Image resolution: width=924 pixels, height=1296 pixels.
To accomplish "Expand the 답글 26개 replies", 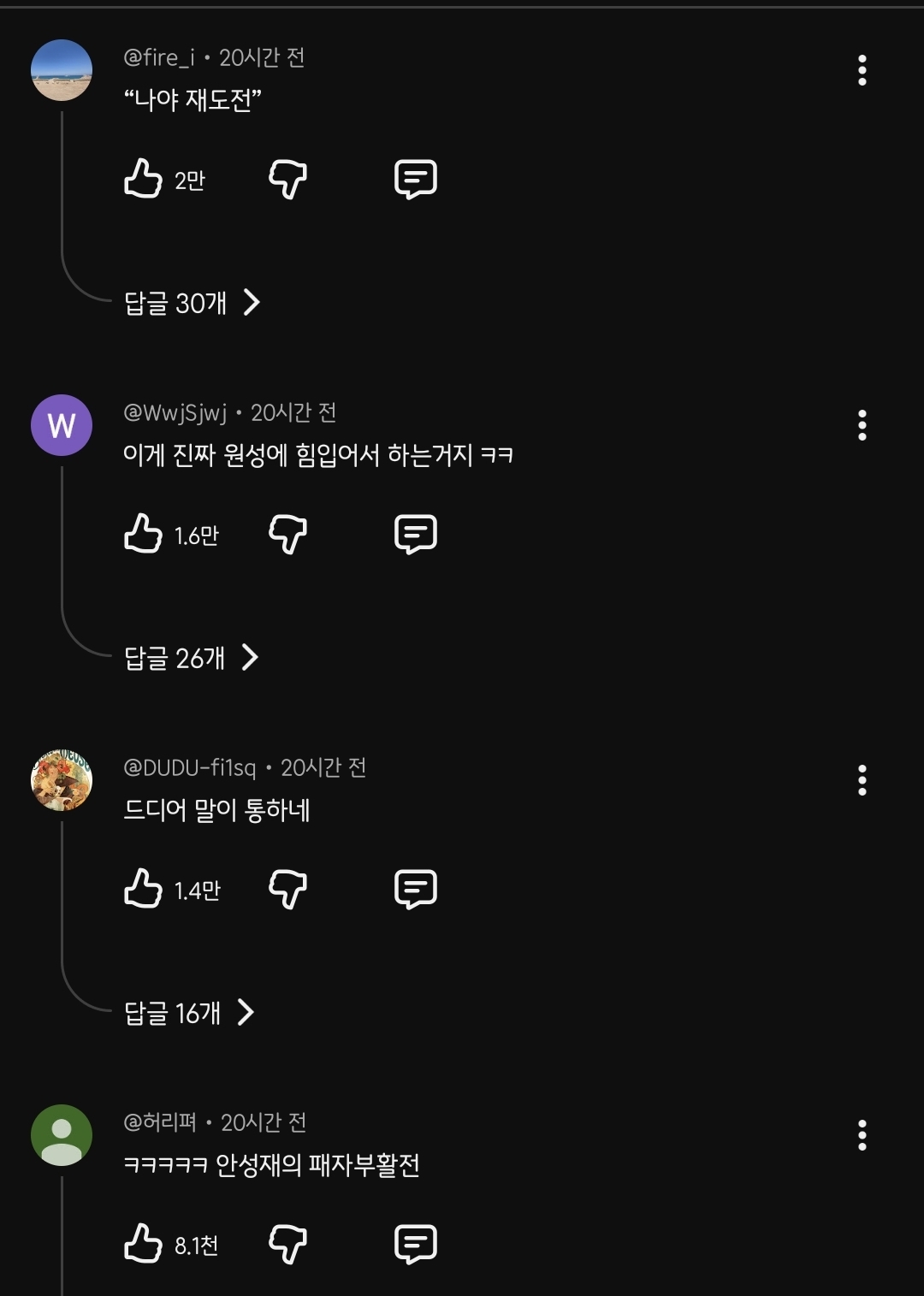I will pos(191,658).
